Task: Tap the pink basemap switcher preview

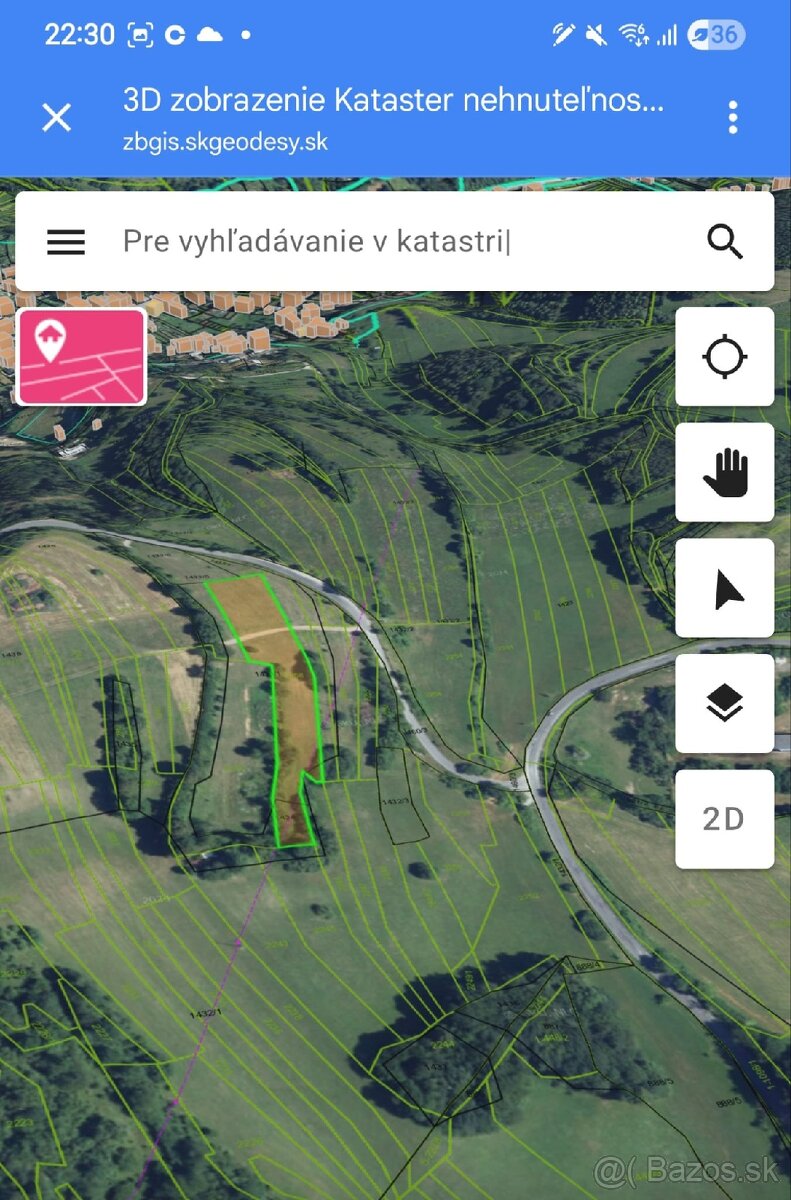Action: point(80,358)
